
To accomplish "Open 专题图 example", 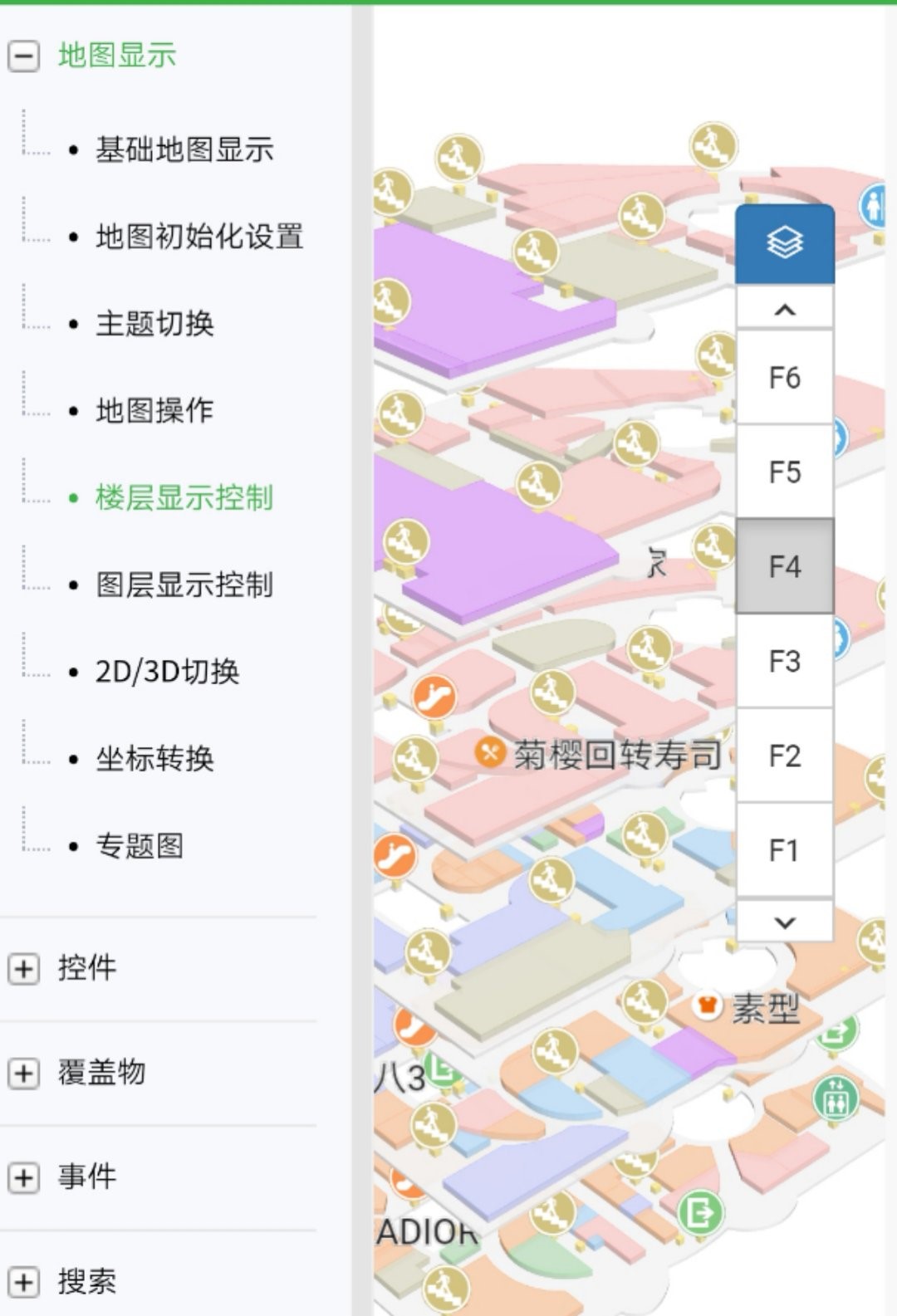I will (140, 846).
